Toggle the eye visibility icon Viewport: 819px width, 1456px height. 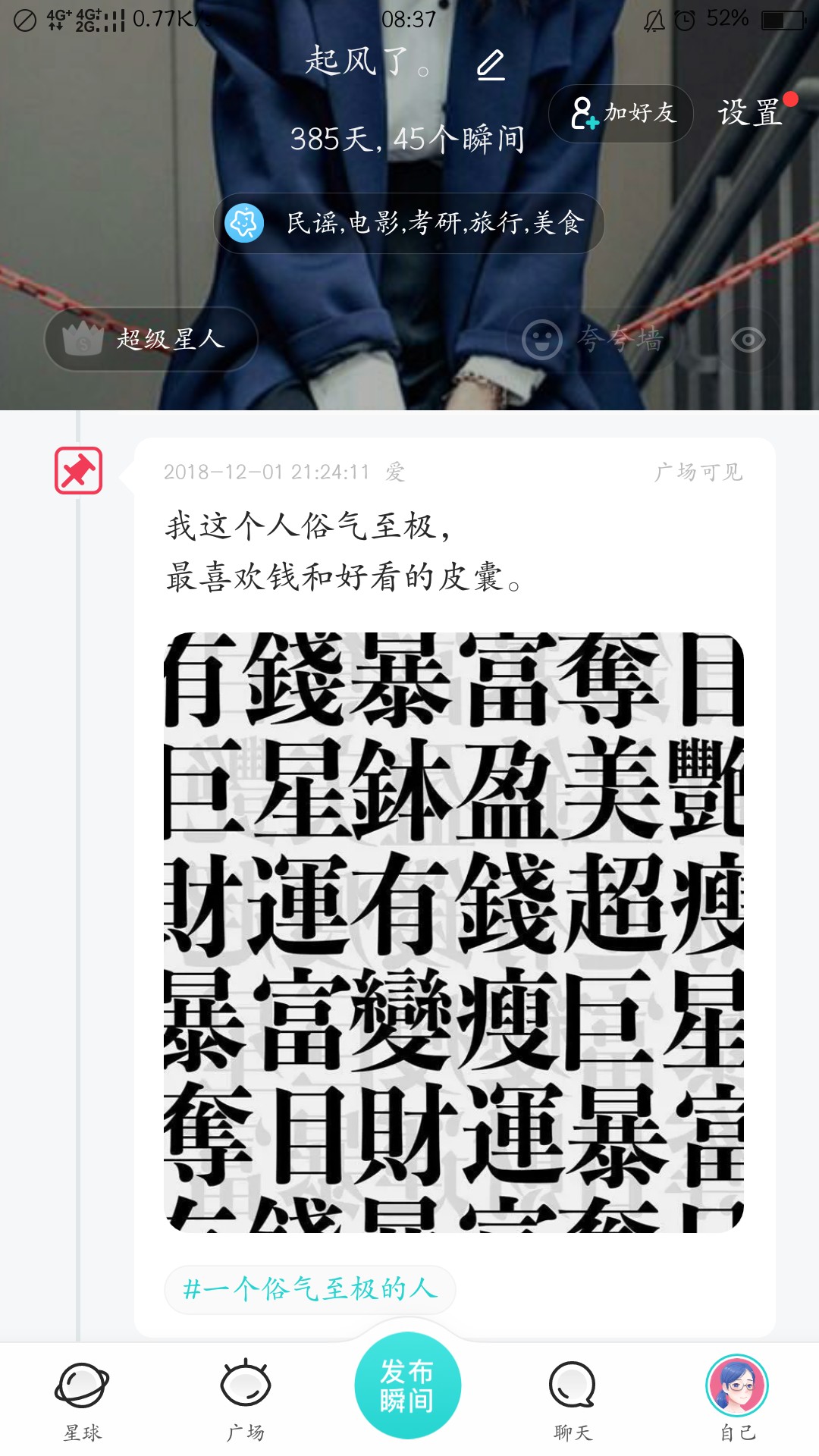748,340
